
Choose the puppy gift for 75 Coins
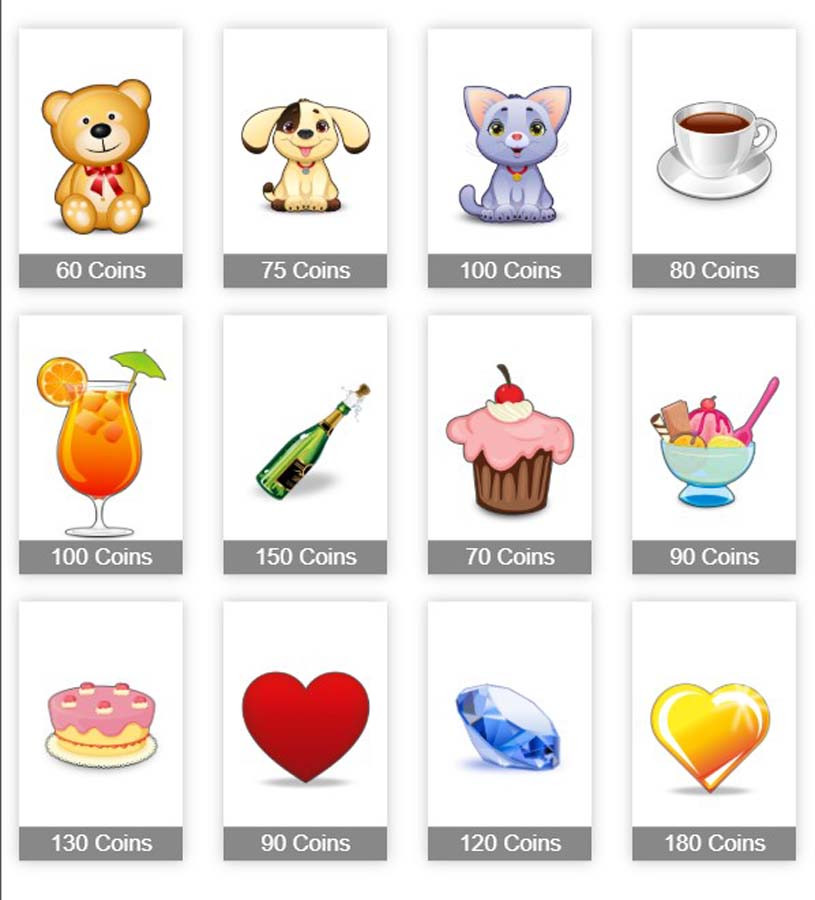(305, 155)
